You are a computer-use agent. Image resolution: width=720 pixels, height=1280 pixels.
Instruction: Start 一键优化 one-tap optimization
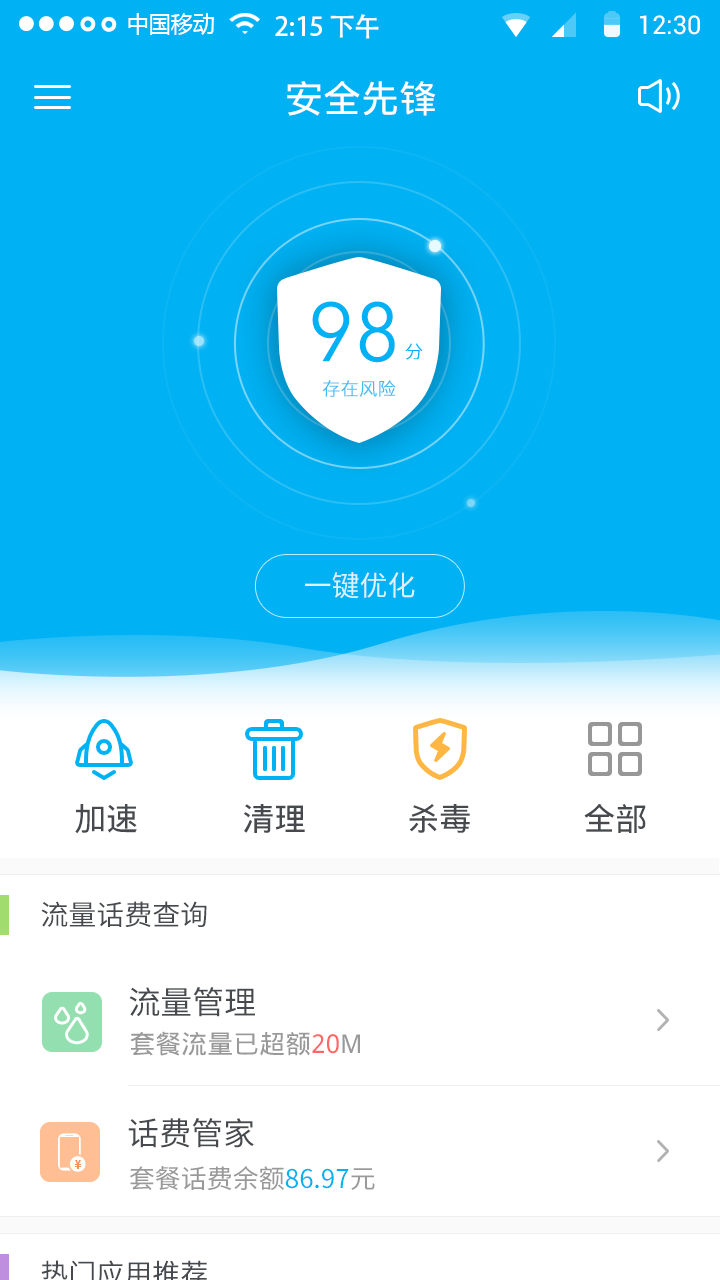pos(360,586)
